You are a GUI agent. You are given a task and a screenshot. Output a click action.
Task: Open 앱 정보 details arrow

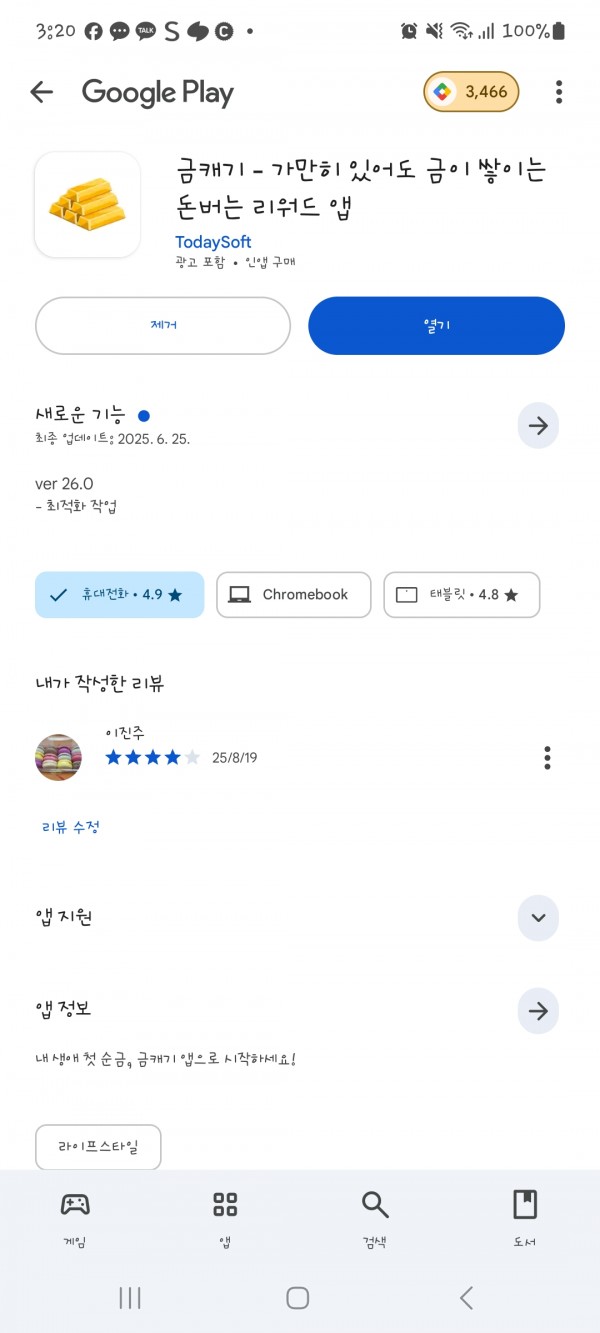coord(538,1011)
